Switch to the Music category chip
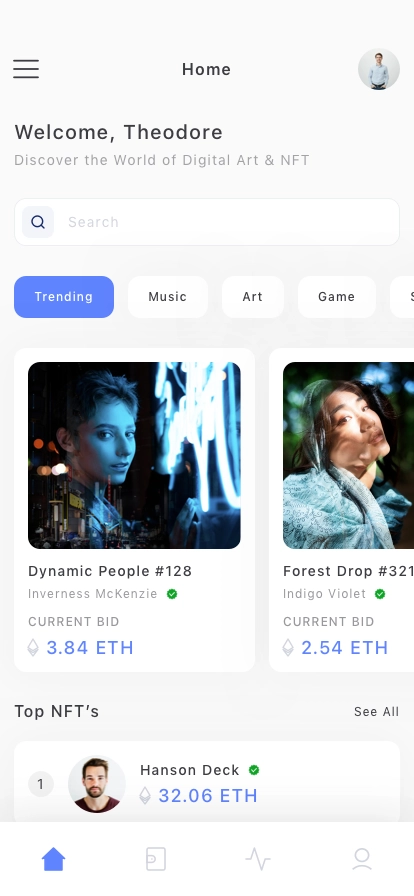 [x=168, y=297]
